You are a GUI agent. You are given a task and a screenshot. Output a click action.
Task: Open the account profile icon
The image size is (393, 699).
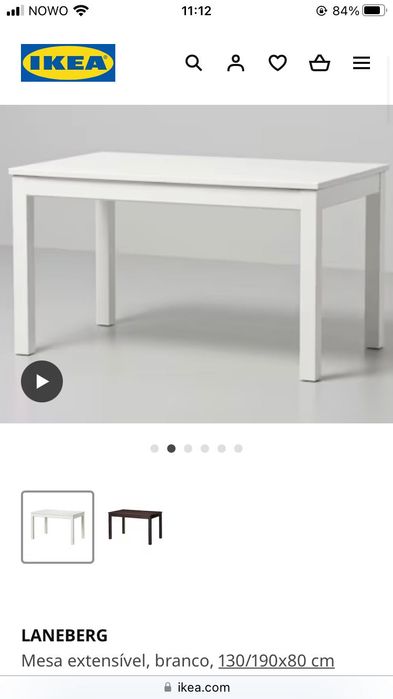(x=236, y=63)
